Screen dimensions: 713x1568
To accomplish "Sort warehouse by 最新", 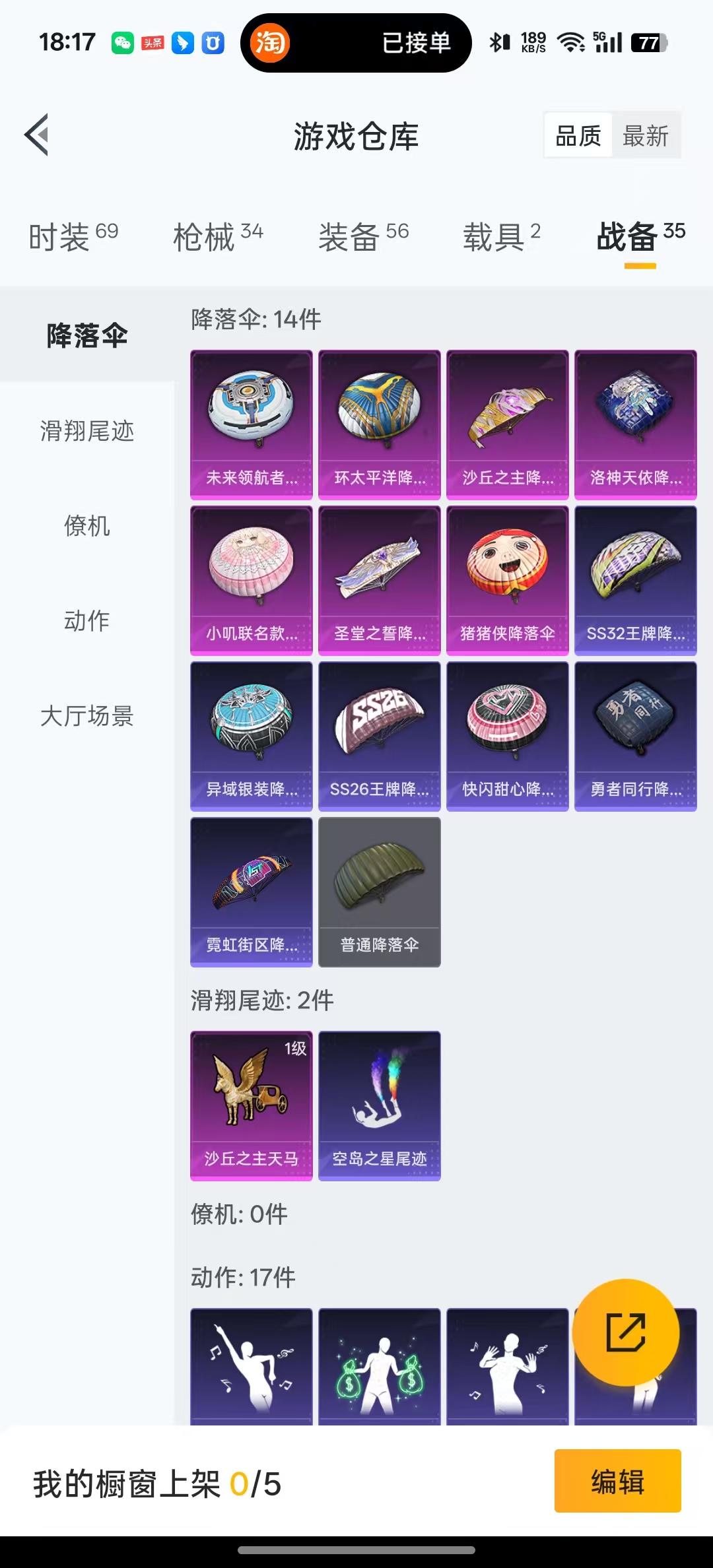I will pyautogui.click(x=645, y=136).
